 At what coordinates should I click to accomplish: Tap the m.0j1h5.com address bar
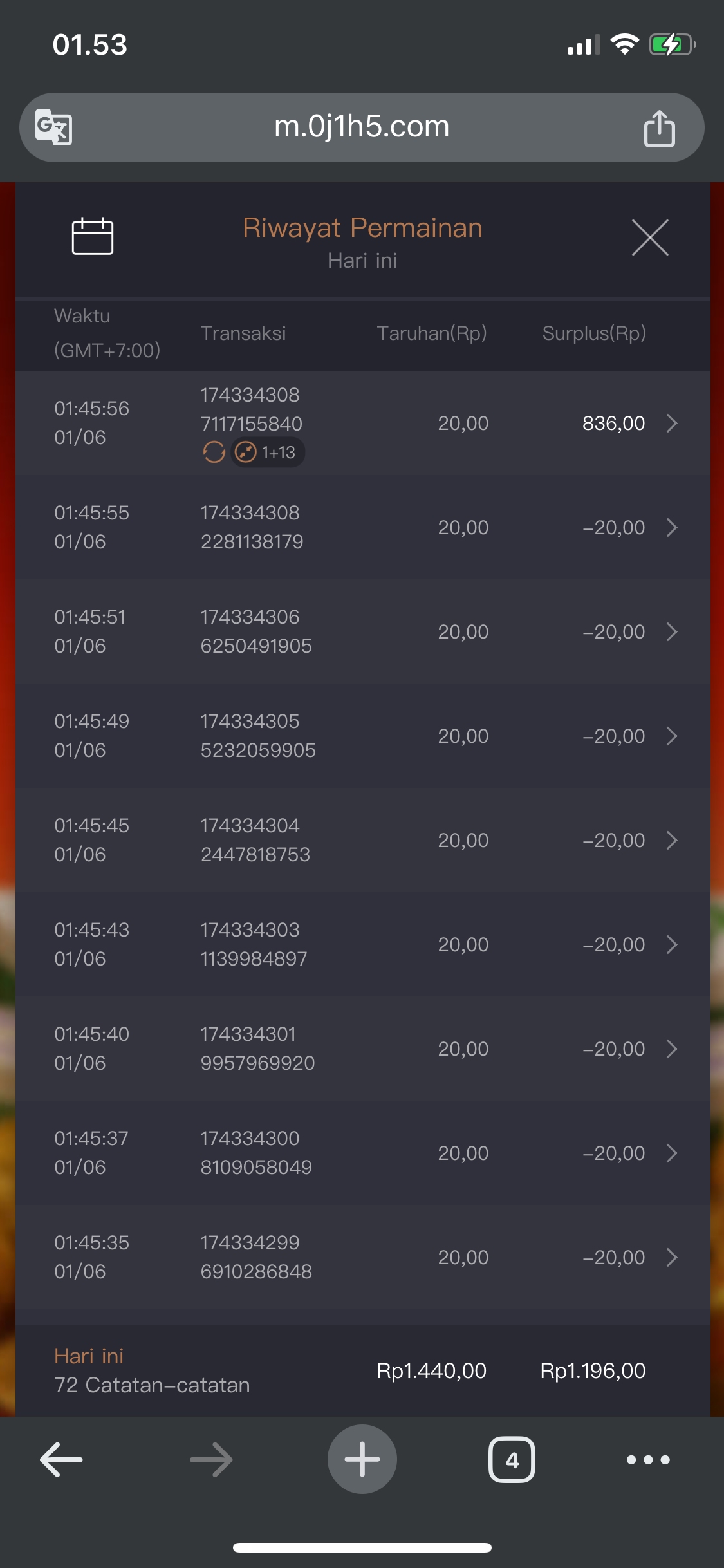(362, 127)
